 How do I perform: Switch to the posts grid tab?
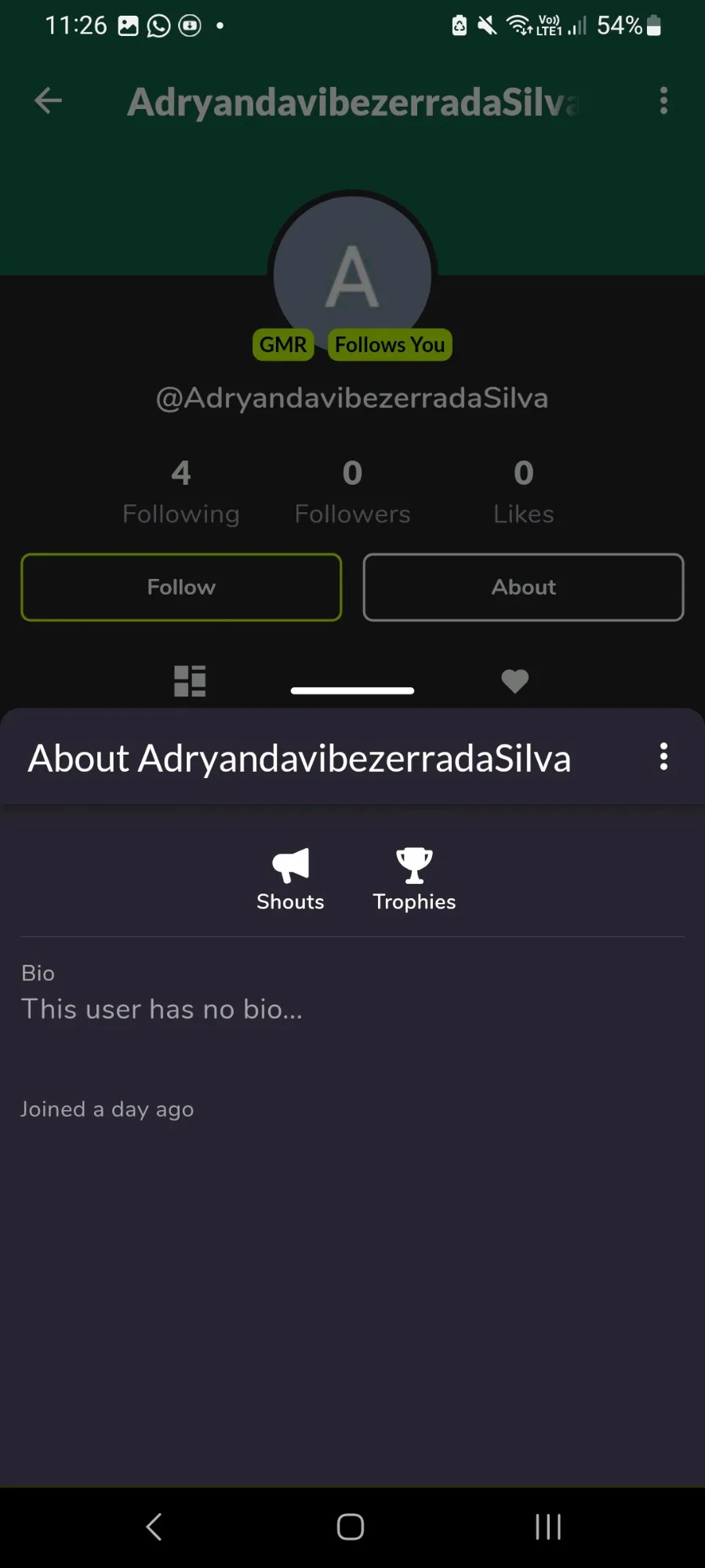pyautogui.click(x=190, y=680)
